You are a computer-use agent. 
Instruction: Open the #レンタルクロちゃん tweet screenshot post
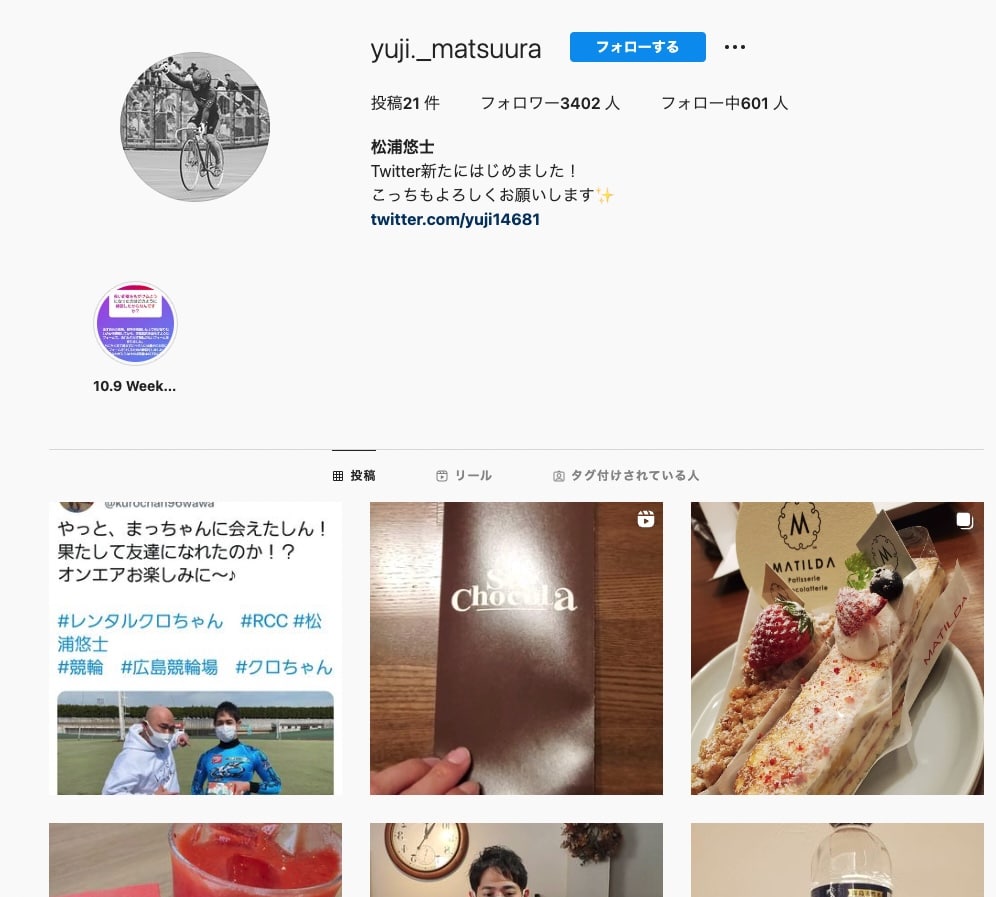tap(195, 648)
